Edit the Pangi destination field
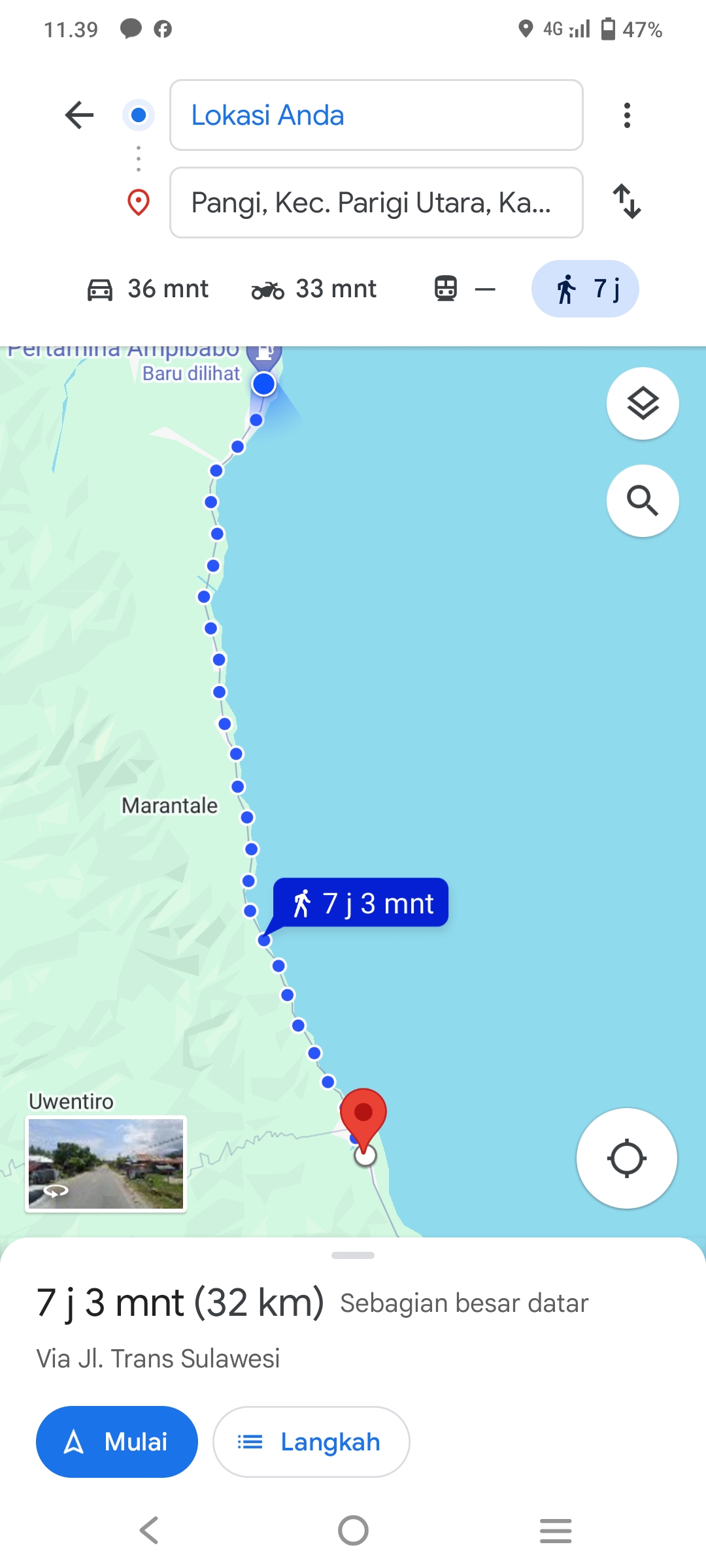Viewport: 706px width, 1568px height. coord(377,203)
